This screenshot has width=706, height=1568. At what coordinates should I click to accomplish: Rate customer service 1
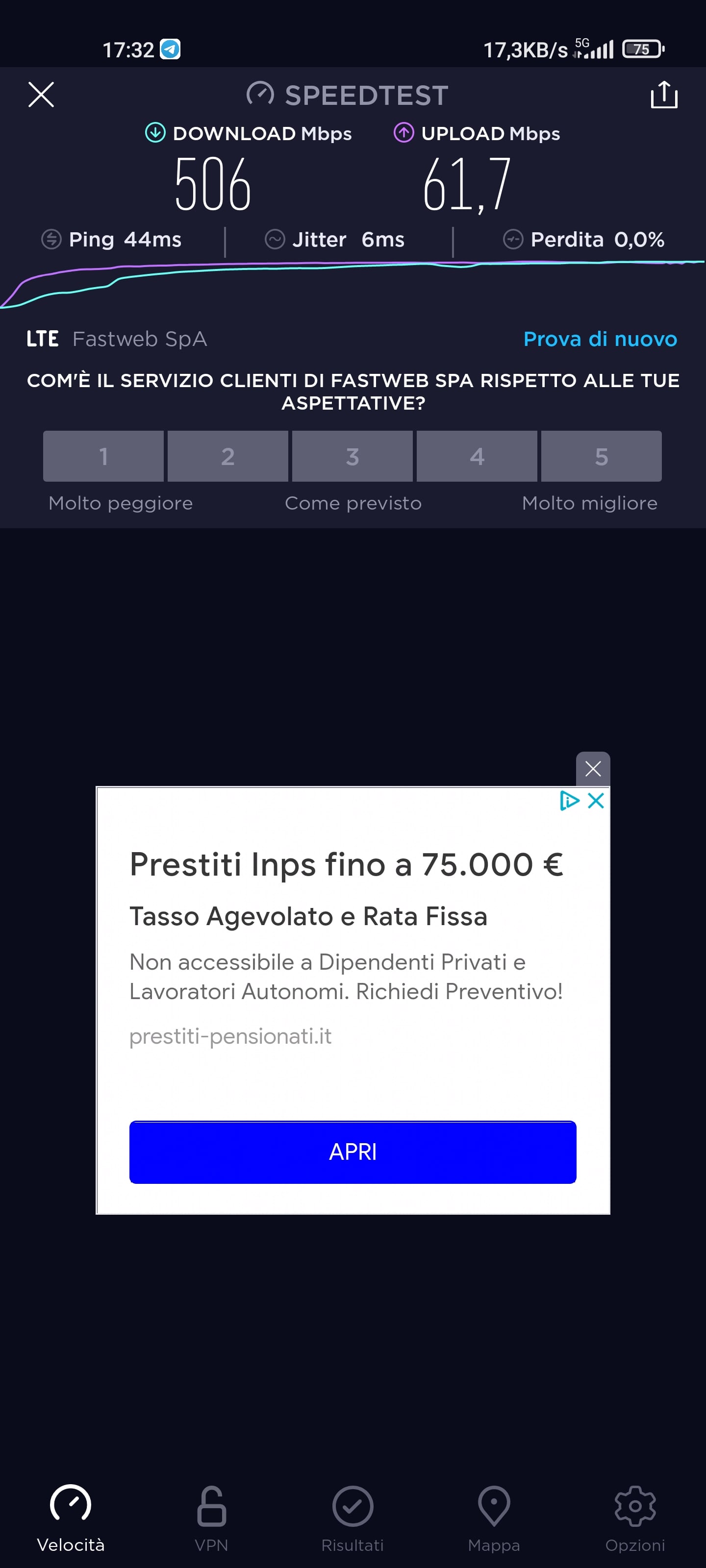(103, 456)
